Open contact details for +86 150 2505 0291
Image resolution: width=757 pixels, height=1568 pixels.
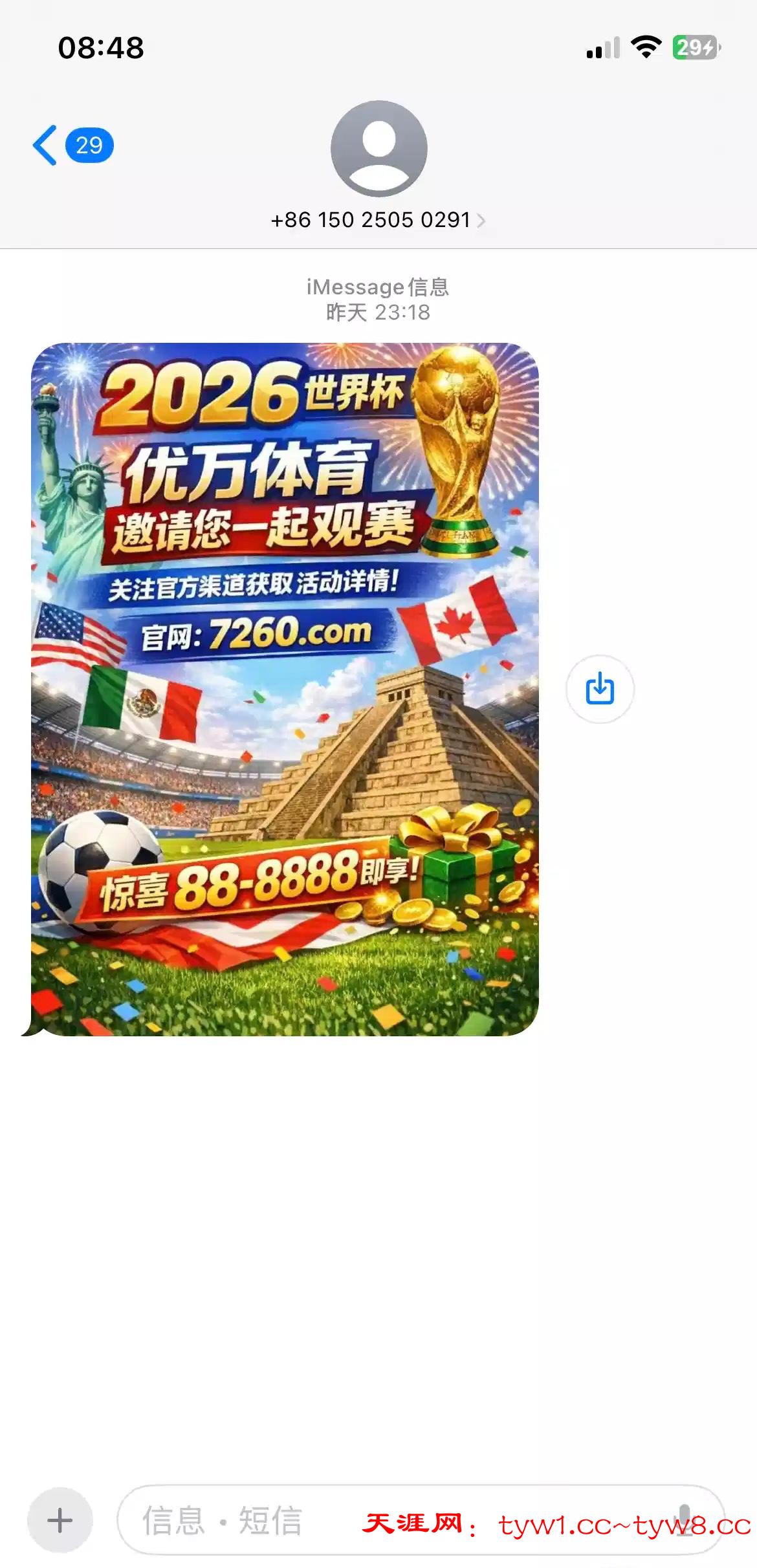tap(378, 220)
